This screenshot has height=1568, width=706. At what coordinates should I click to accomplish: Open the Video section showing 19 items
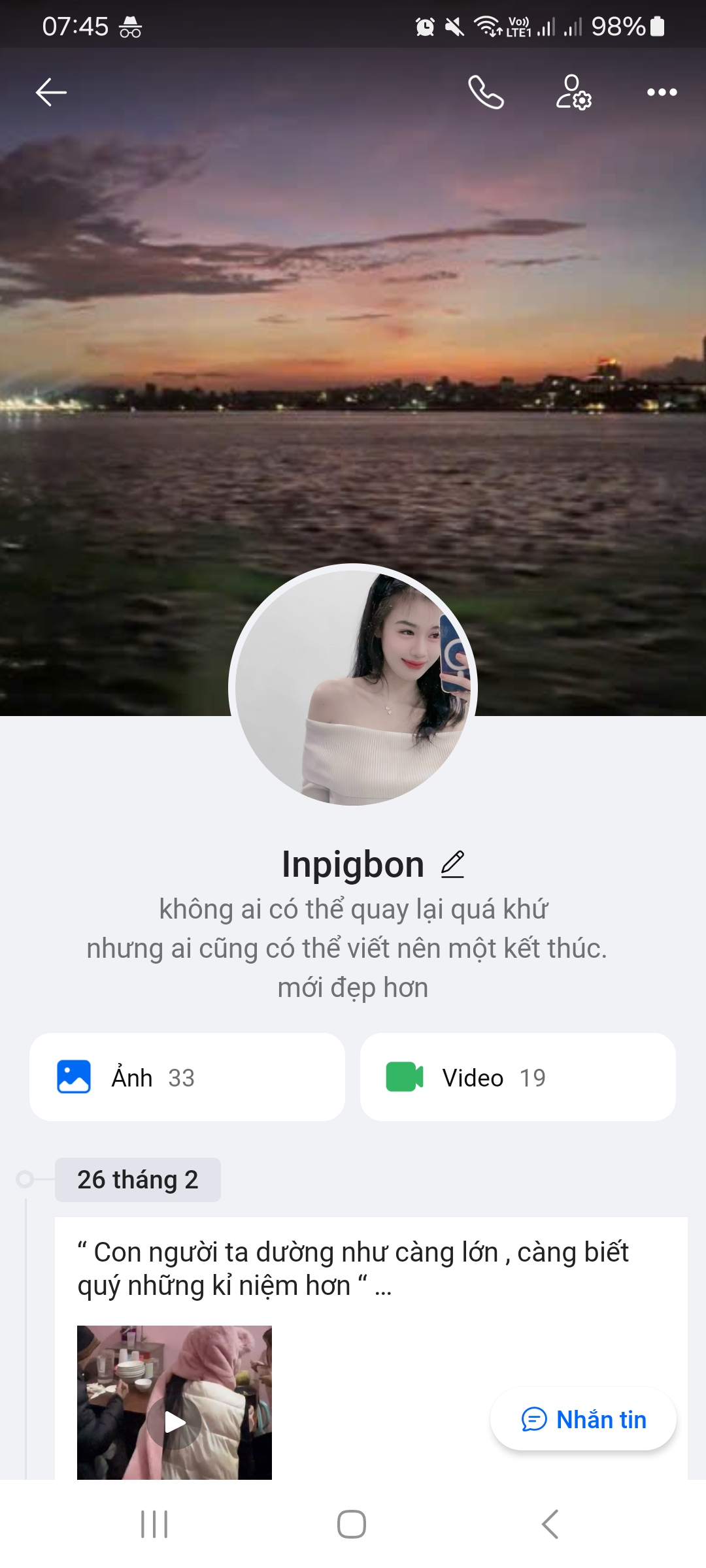(x=517, y=1077)
